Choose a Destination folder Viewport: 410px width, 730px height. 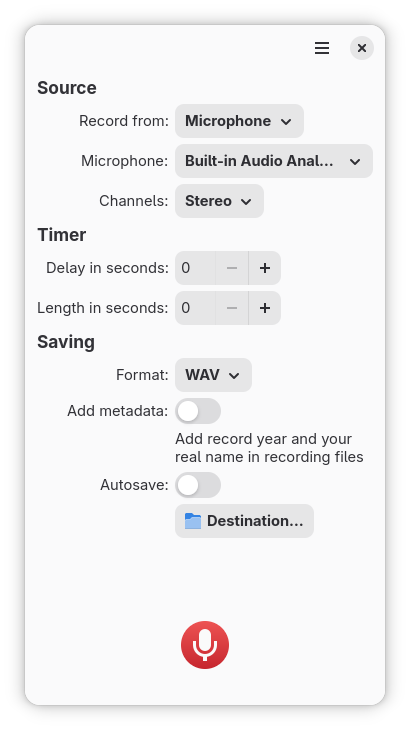tap(244, 521)
